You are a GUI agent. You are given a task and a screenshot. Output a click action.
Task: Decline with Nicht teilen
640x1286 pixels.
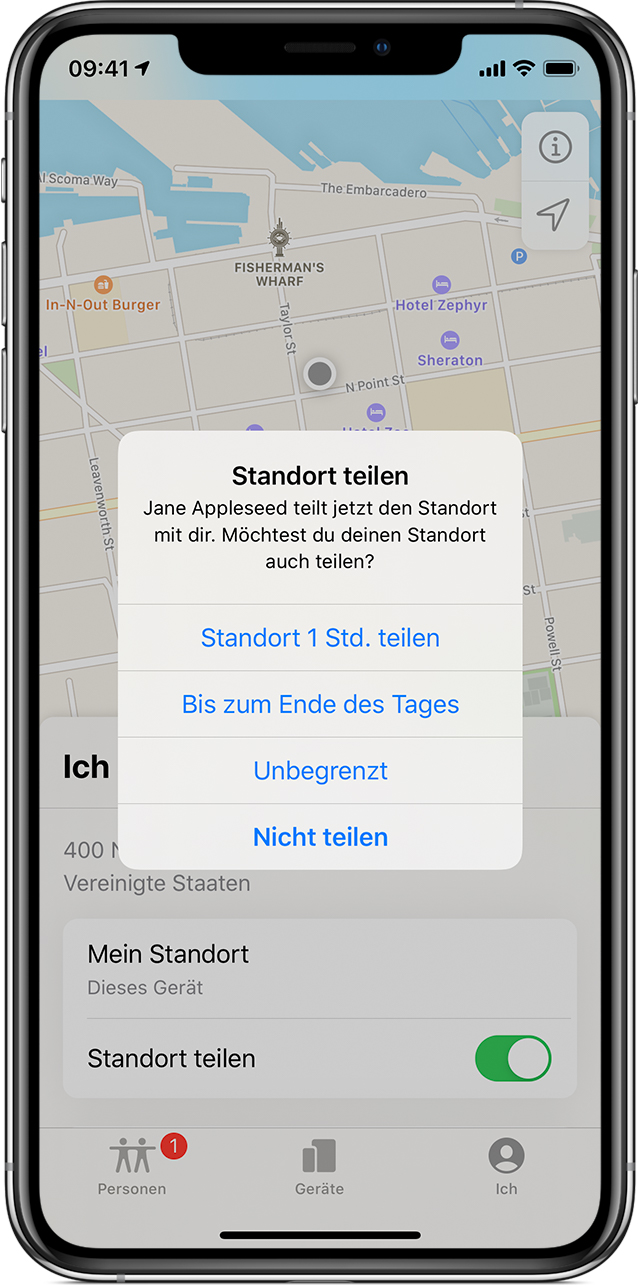320,837
